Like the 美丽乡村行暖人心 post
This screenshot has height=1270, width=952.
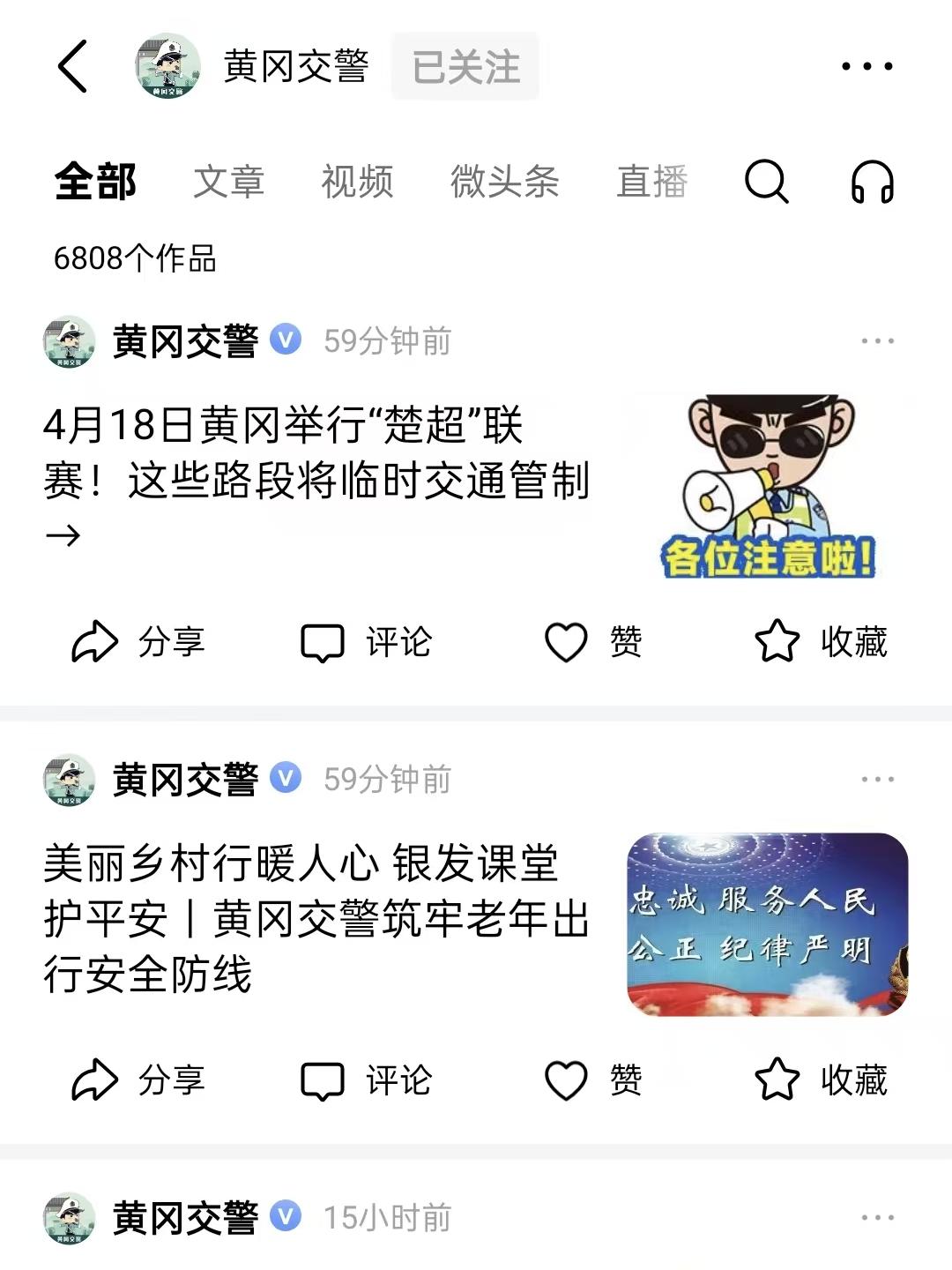coord(593,1079)
